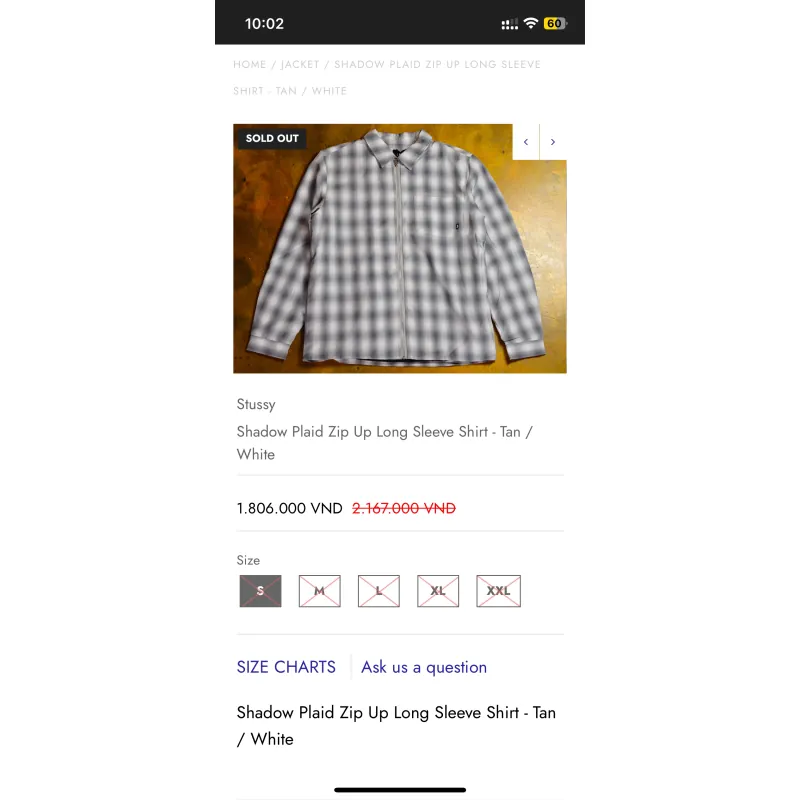Screen dimensions: 800x800
Task: Go to the HOME breadcrumb link
Action: 249,64
